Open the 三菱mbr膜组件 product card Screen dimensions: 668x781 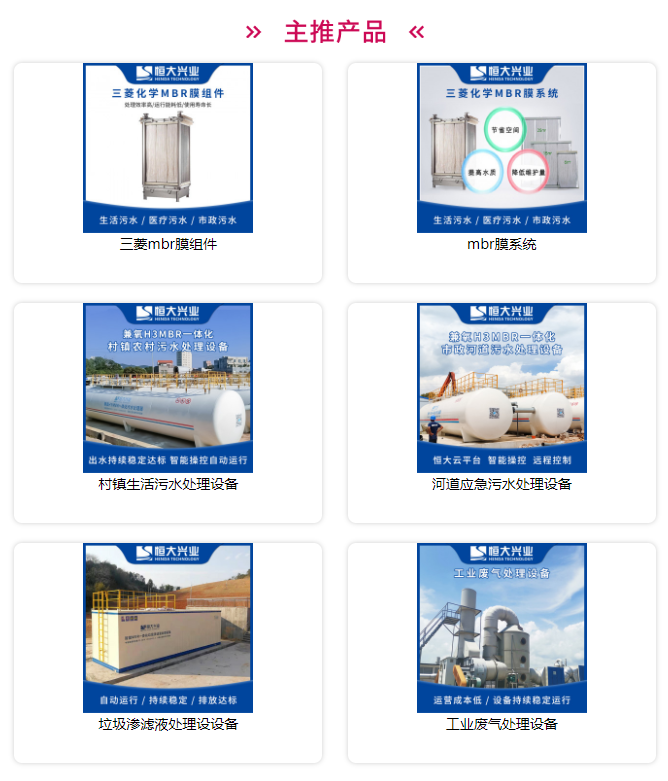(x=168, y=150)
